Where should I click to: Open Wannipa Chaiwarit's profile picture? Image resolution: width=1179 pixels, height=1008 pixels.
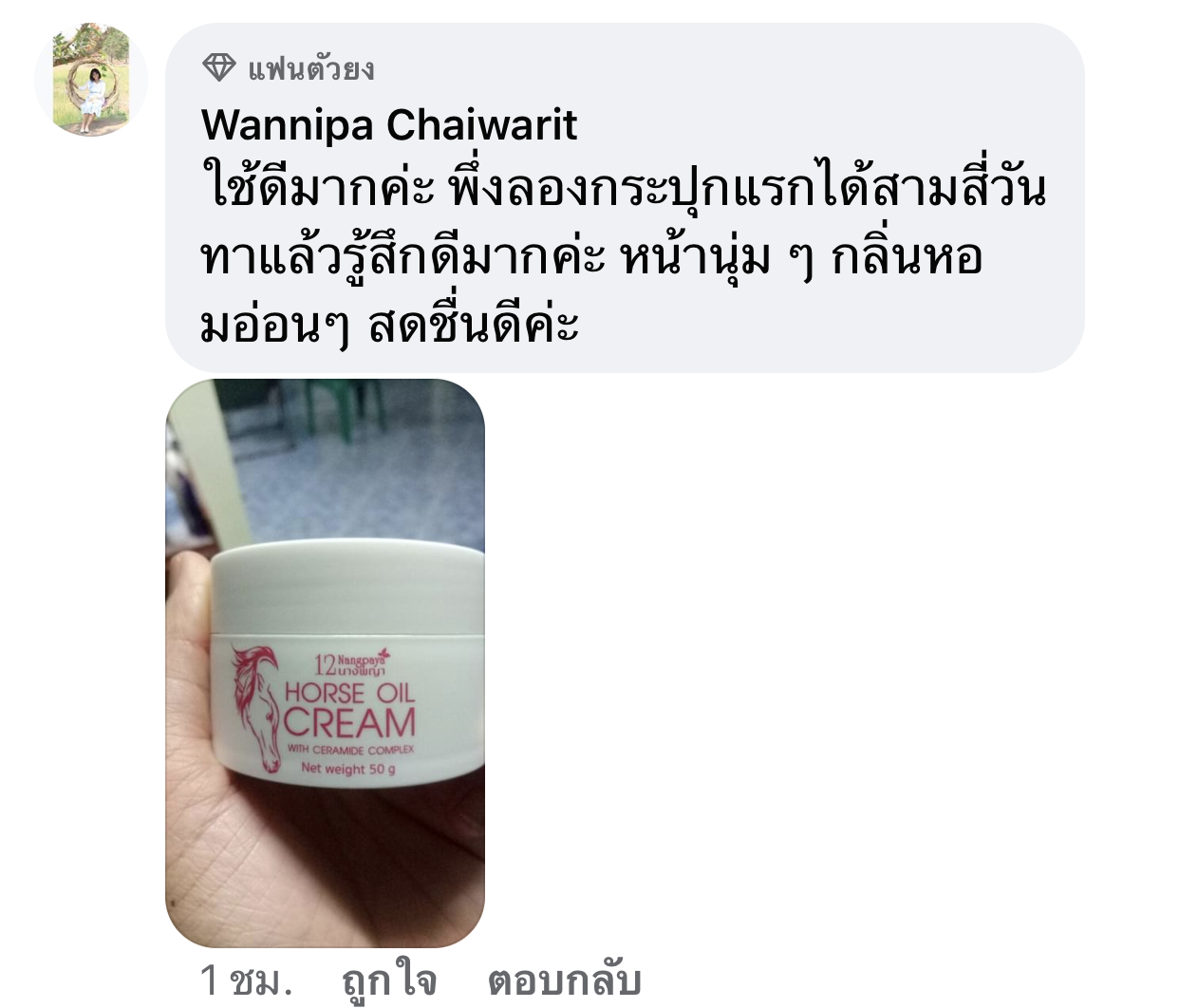(x=91, y=81)
